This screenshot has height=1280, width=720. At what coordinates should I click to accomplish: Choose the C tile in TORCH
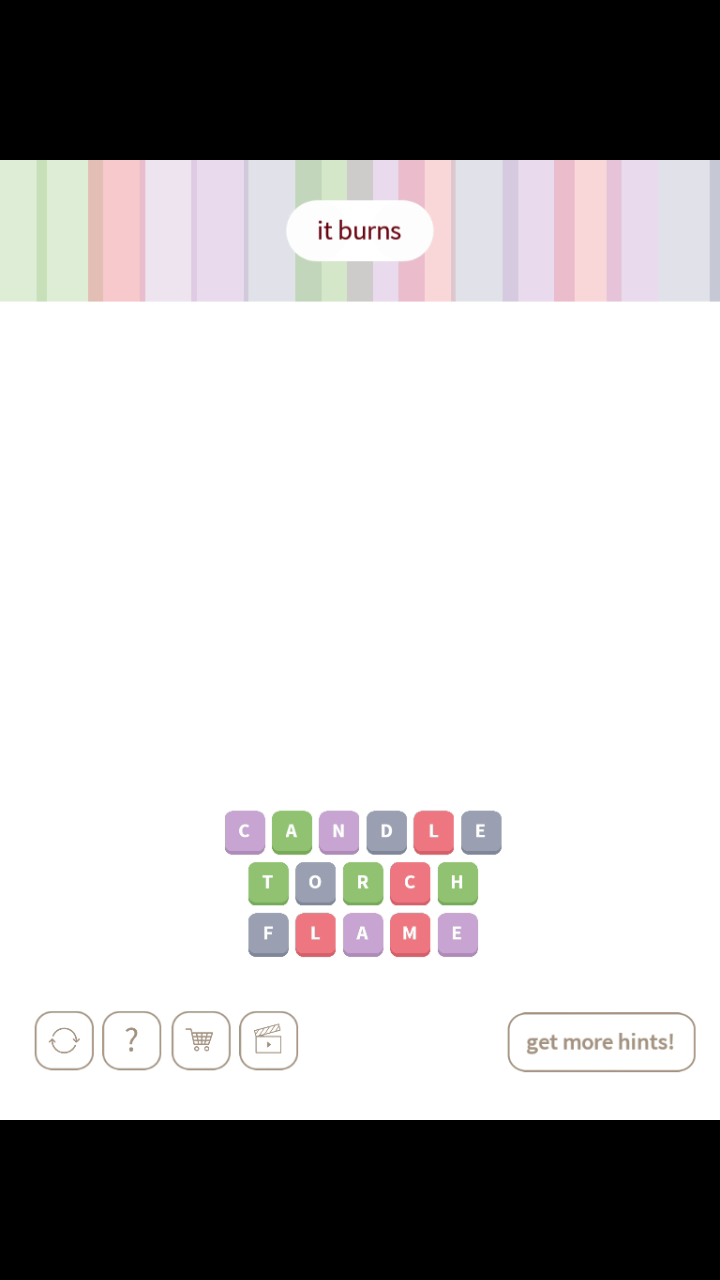coord(410,882)
